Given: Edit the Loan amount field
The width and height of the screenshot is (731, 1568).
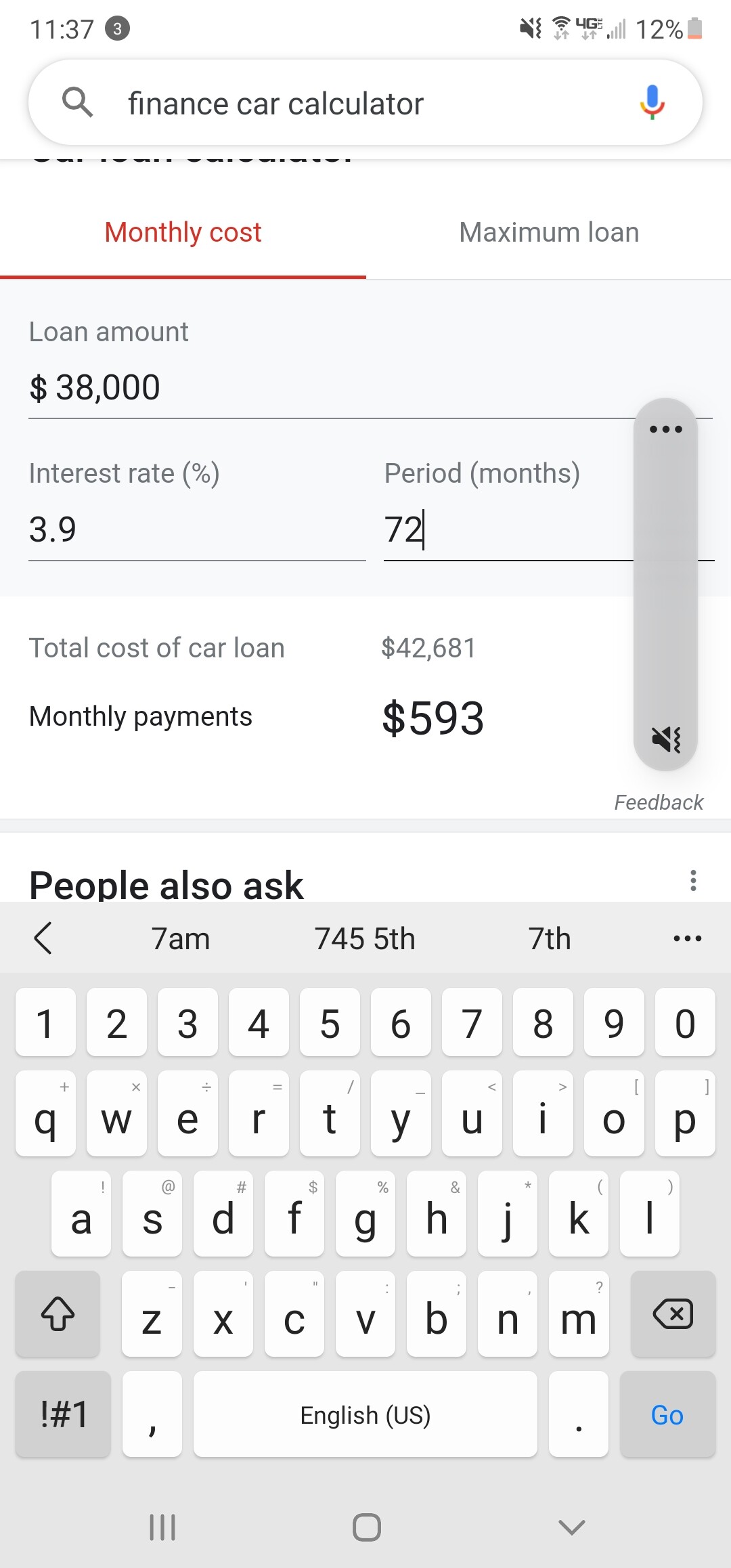Looking at the screenshot, I should 325,388.
